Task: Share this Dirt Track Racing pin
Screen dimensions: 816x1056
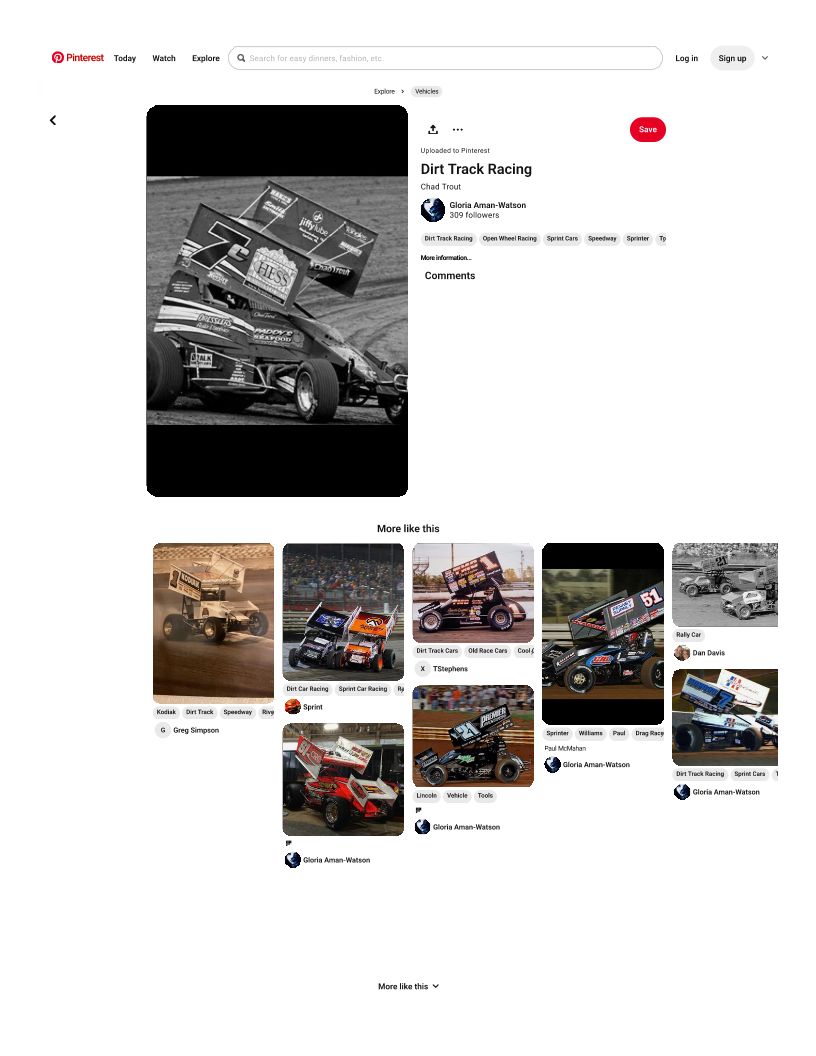Action: point(433,129)
